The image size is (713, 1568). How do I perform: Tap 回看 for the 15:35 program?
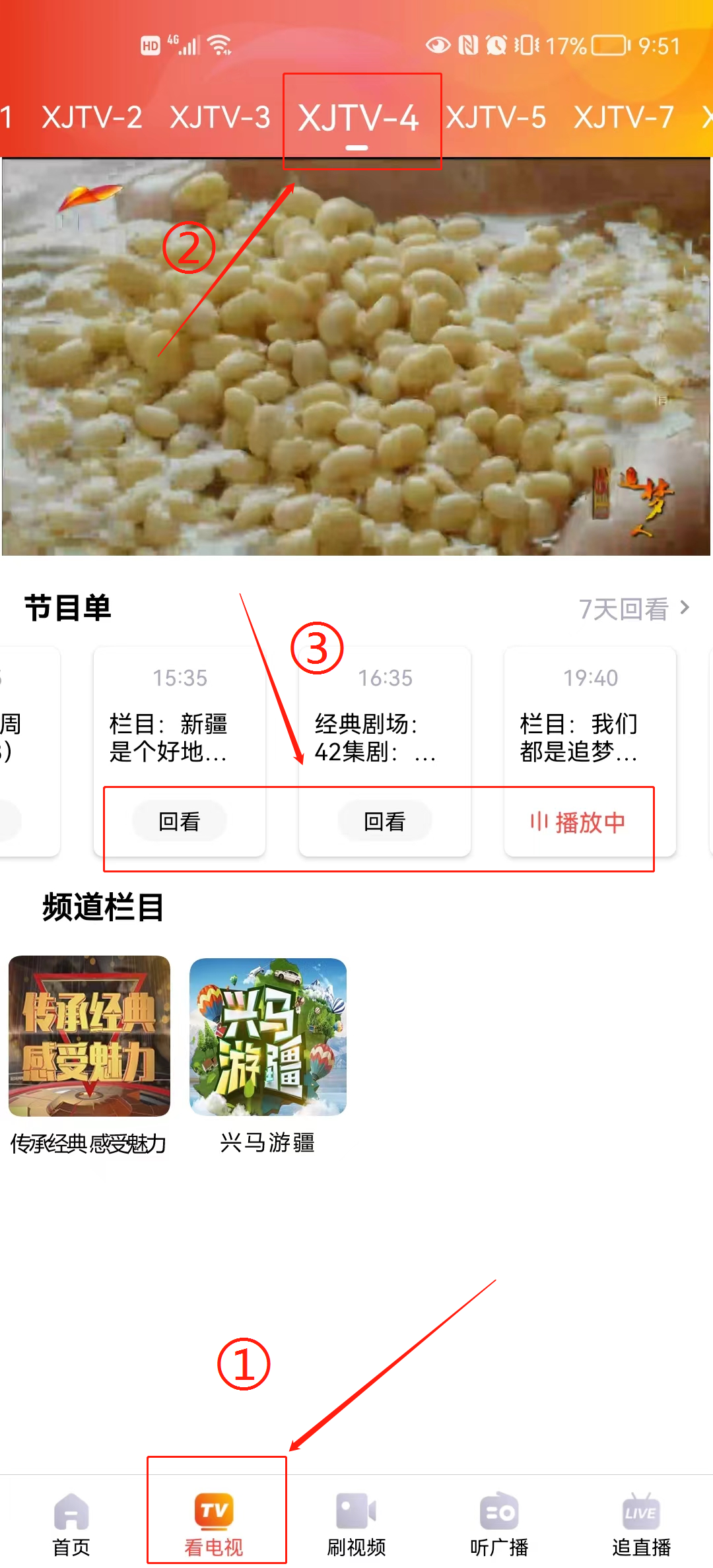(180, 822)
